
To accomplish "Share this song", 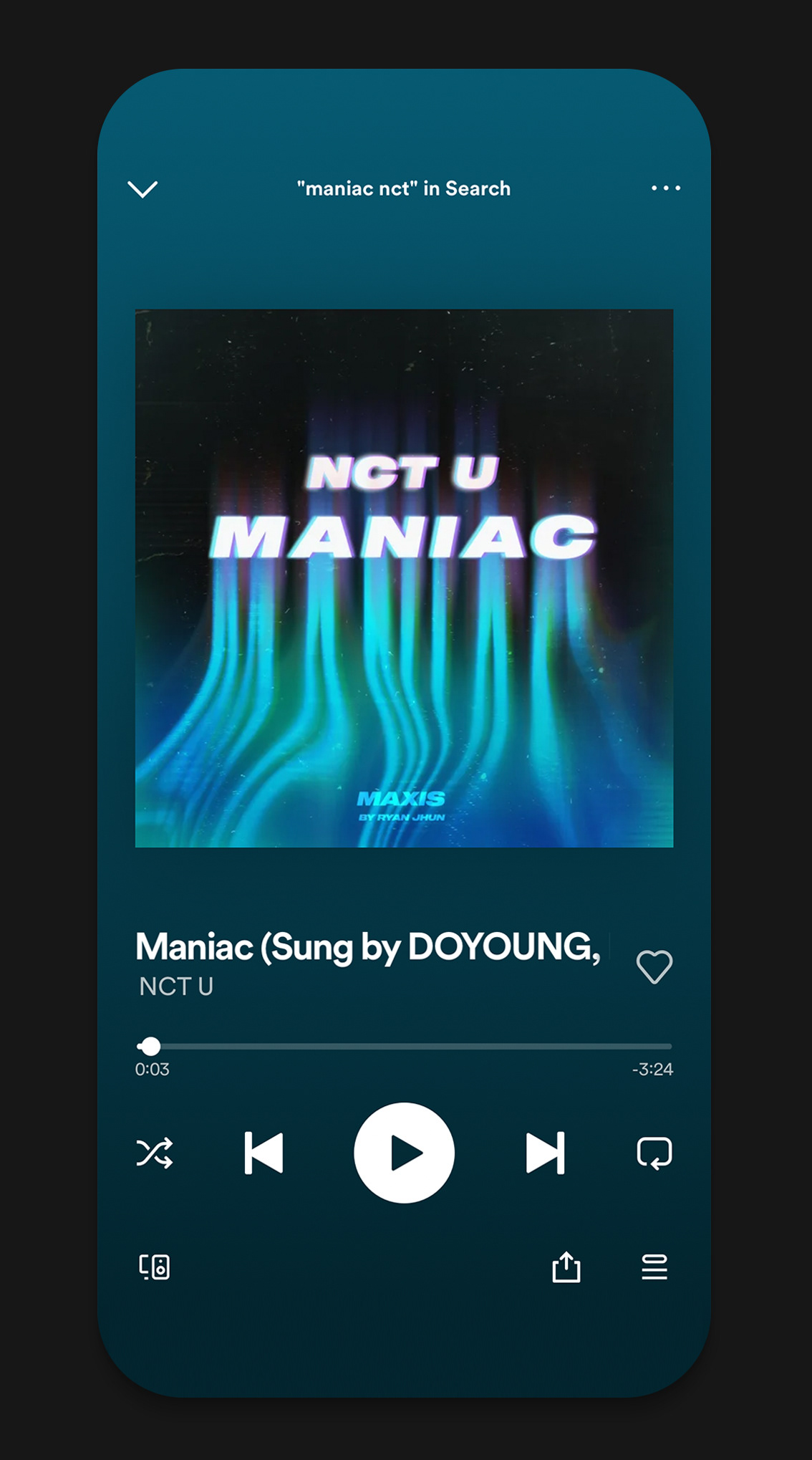I will pos(566,1267).
